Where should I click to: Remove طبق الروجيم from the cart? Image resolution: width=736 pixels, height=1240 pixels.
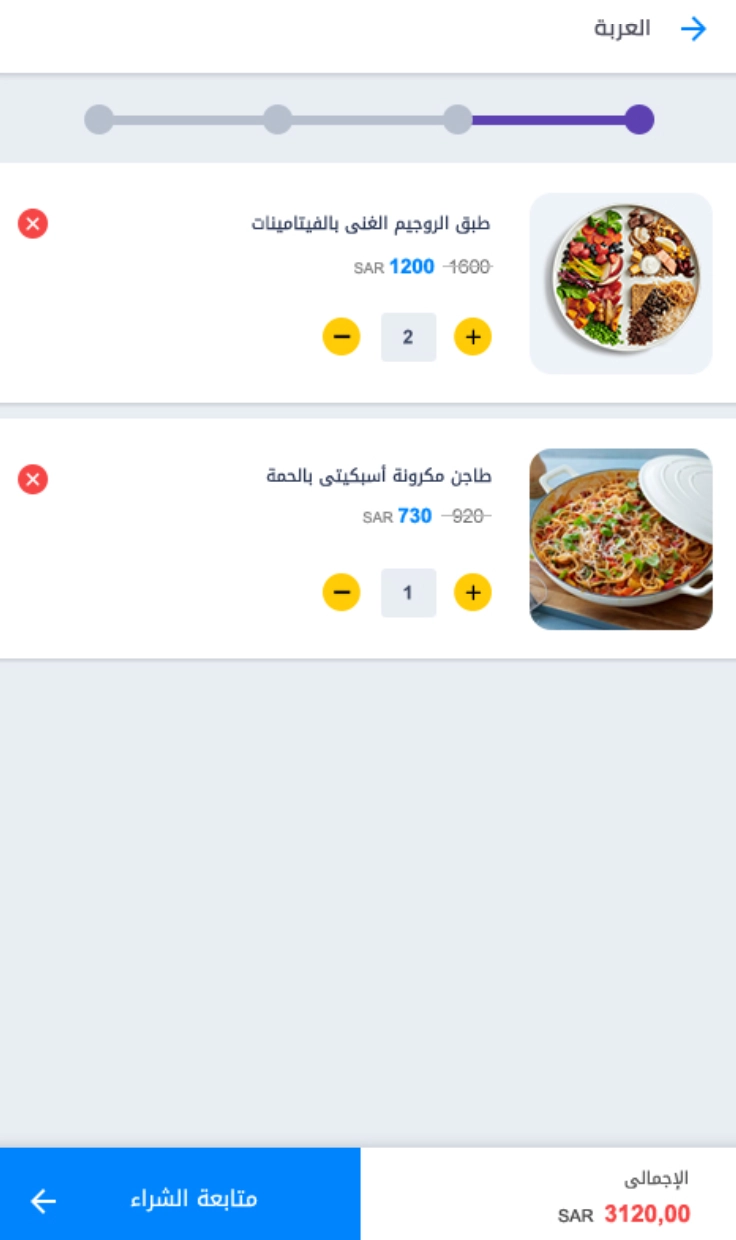(x=33, y=224)
